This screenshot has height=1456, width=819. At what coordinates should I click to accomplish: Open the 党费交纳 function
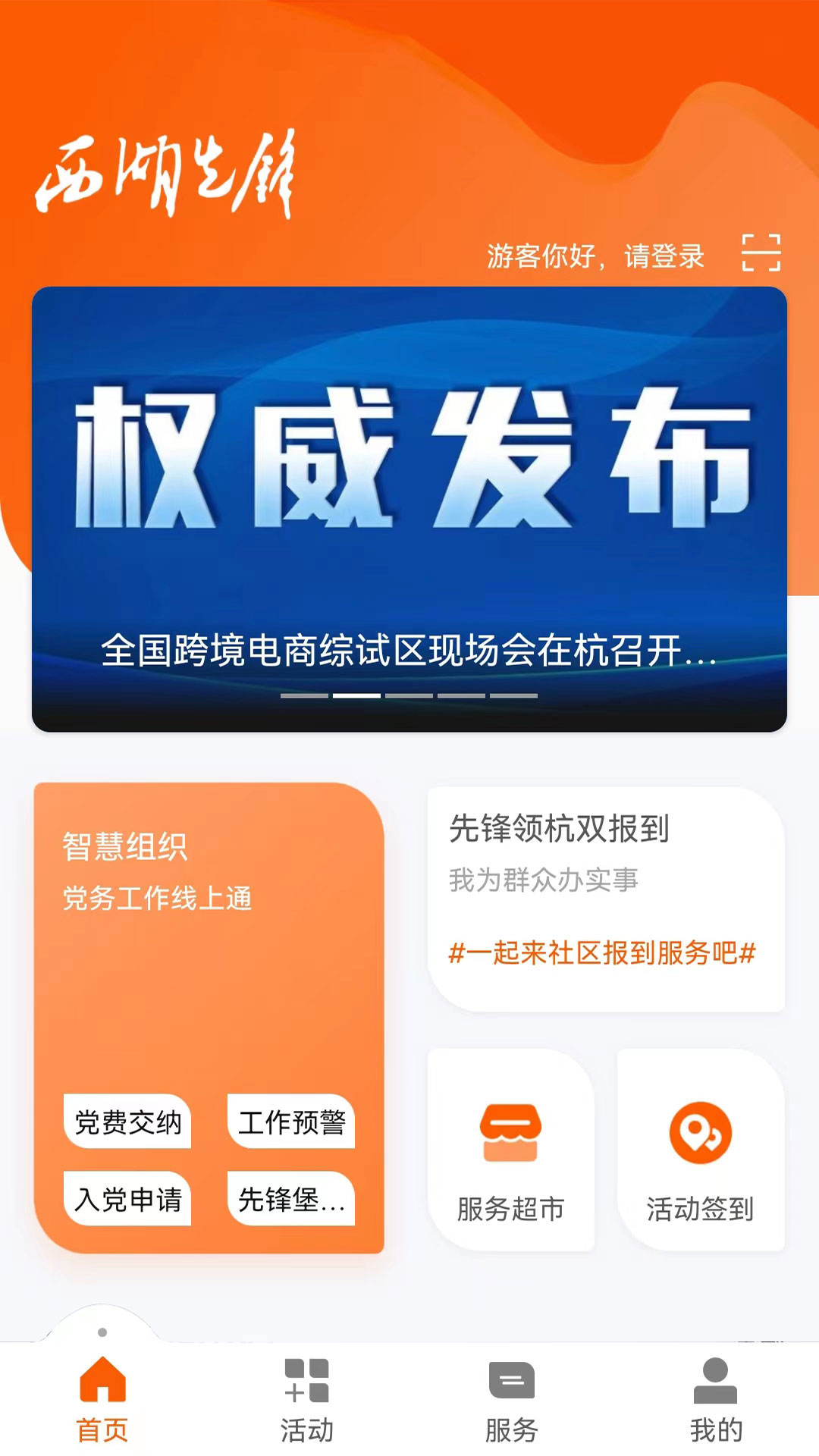point(127,1124)
